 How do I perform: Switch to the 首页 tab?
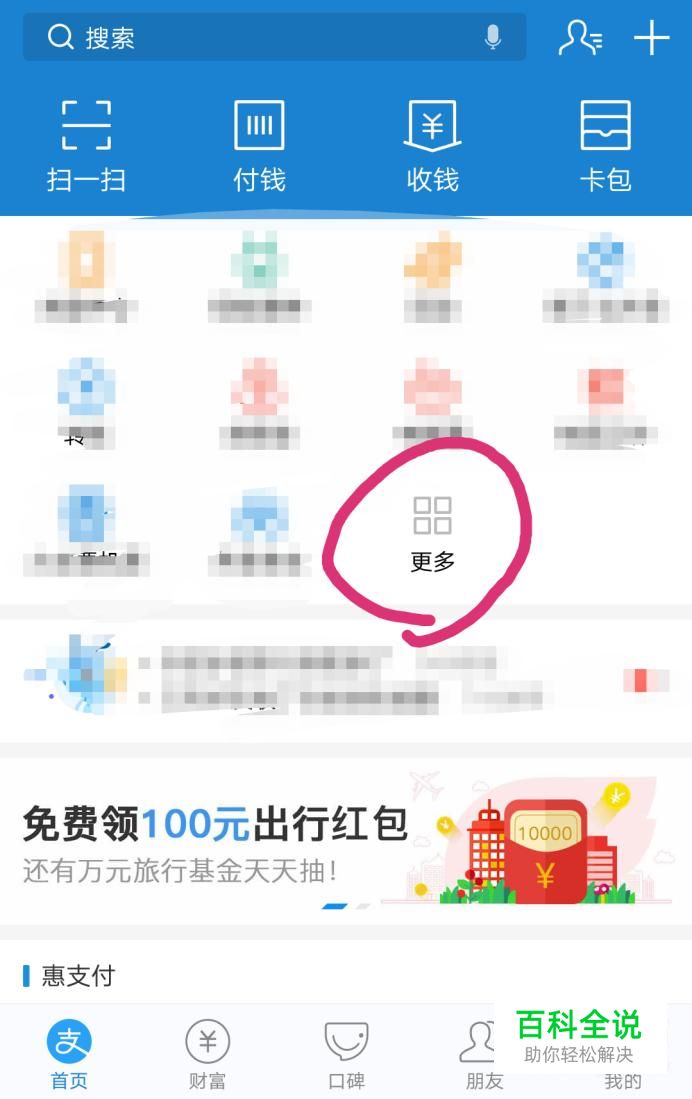tap(69, 1055)
